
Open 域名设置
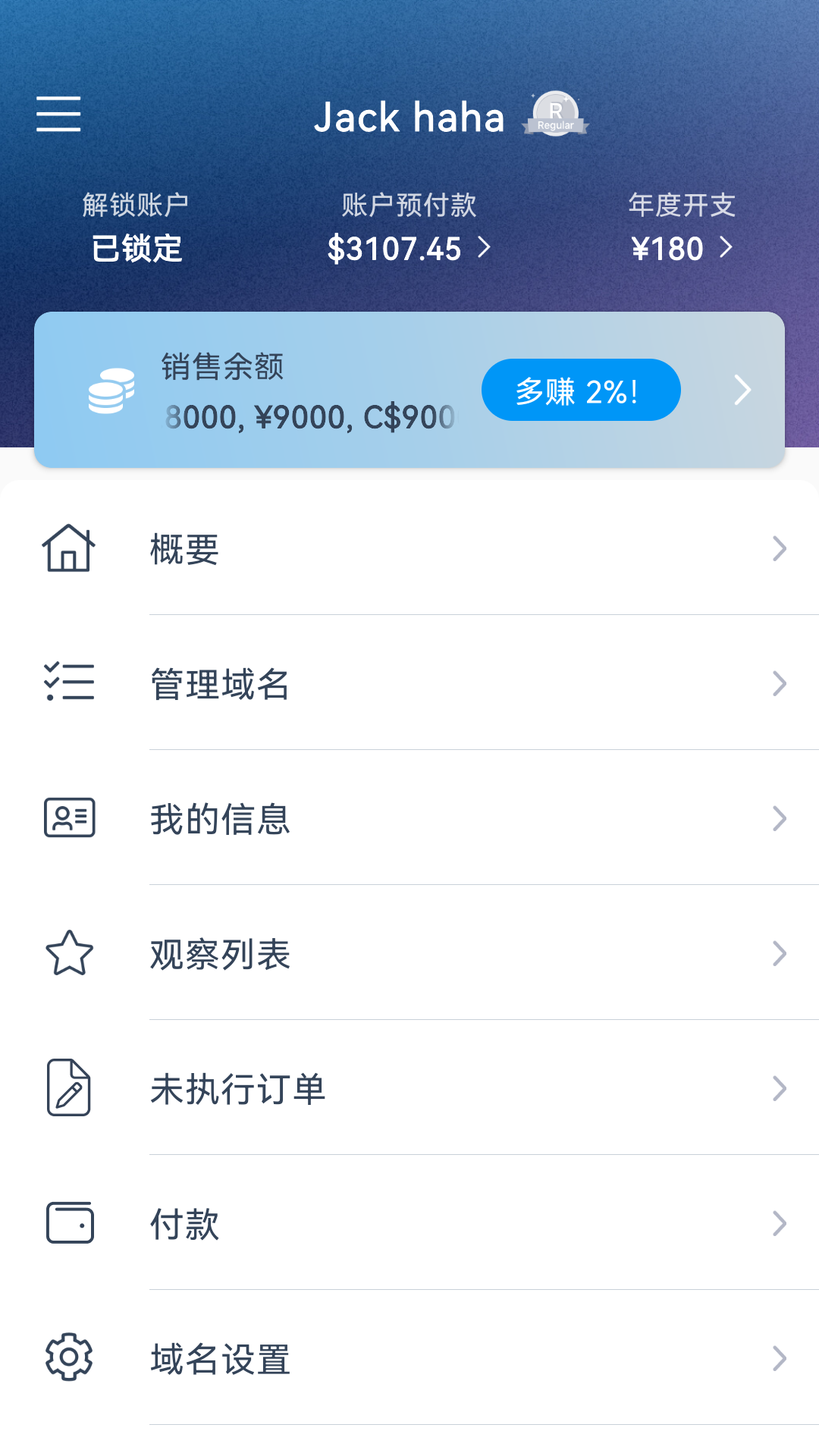[x=409, y=1358]
